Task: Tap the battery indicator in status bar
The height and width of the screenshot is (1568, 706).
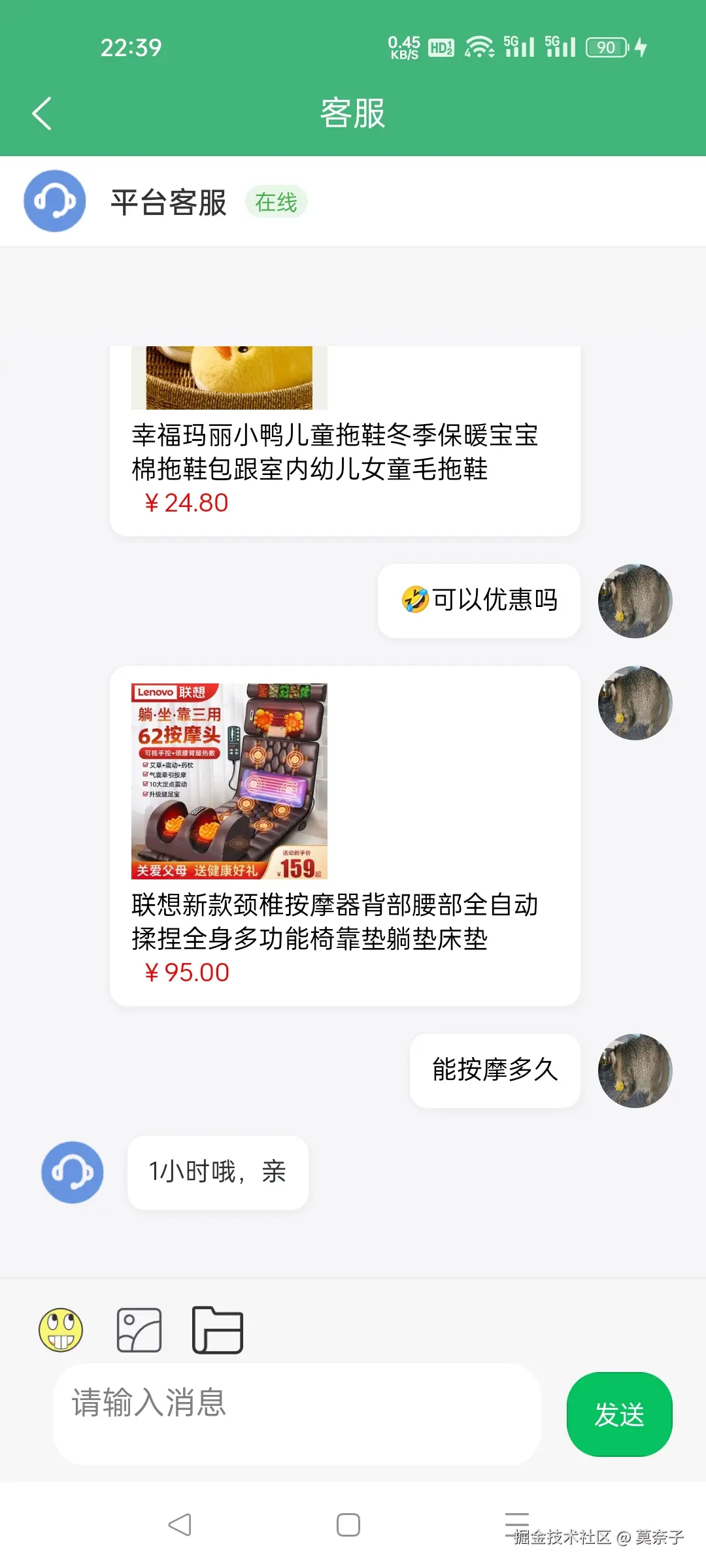Action: tap(605, 48)
